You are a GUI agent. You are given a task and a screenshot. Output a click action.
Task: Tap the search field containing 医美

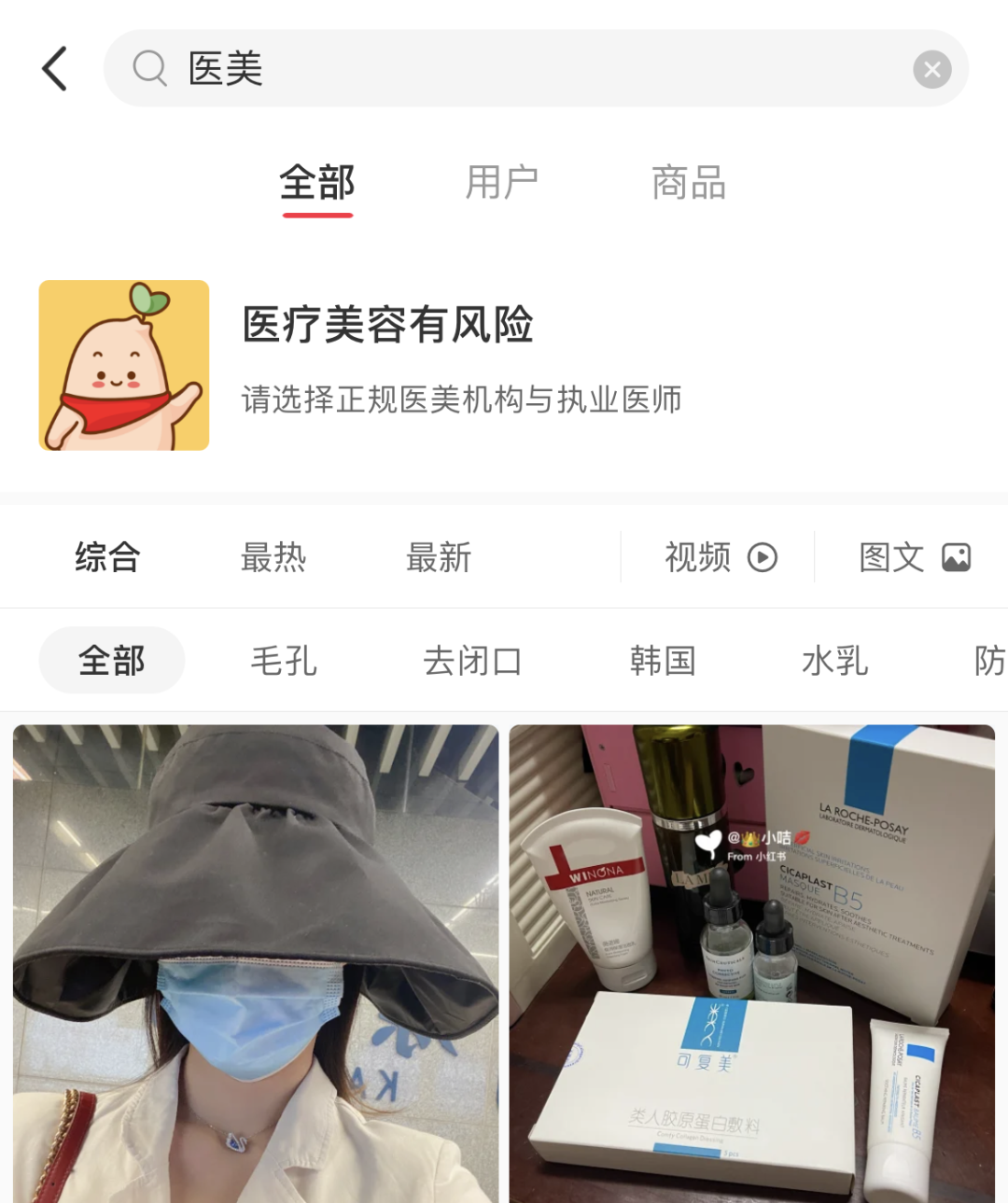(523, 69)
